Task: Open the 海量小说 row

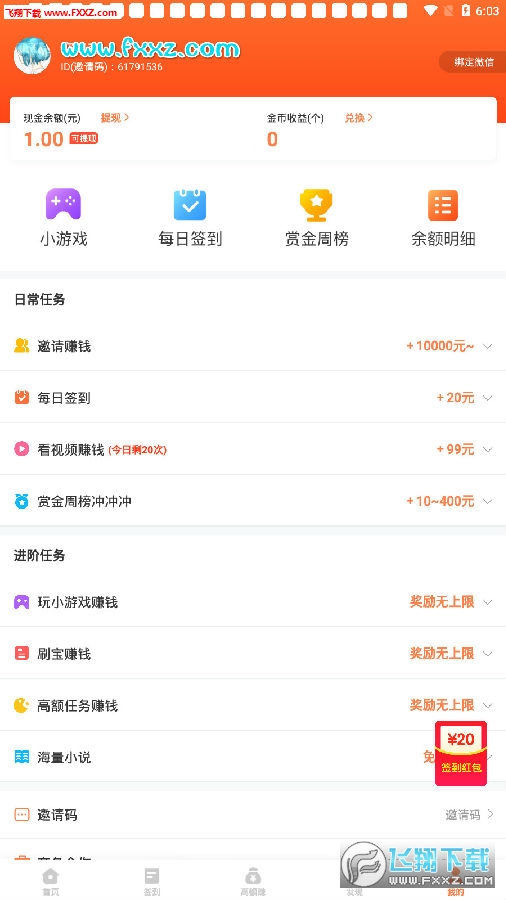Action: coord(253,757)
